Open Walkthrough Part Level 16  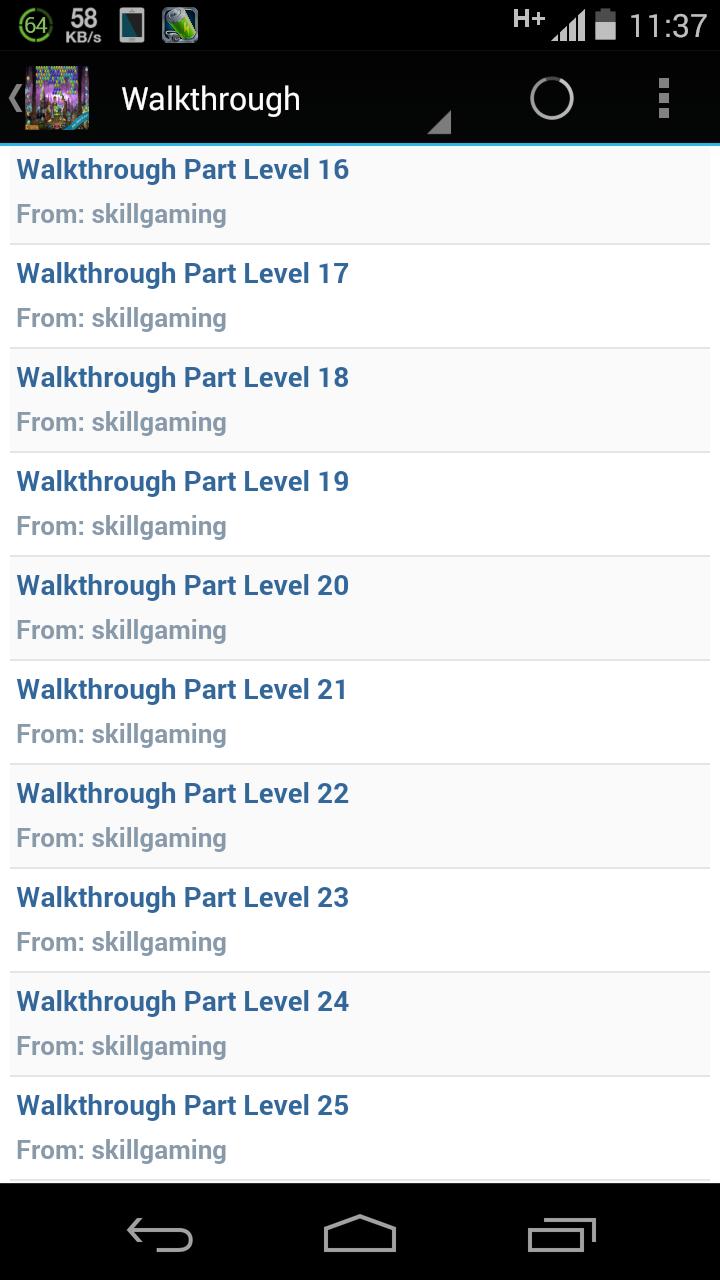[360, 192]
